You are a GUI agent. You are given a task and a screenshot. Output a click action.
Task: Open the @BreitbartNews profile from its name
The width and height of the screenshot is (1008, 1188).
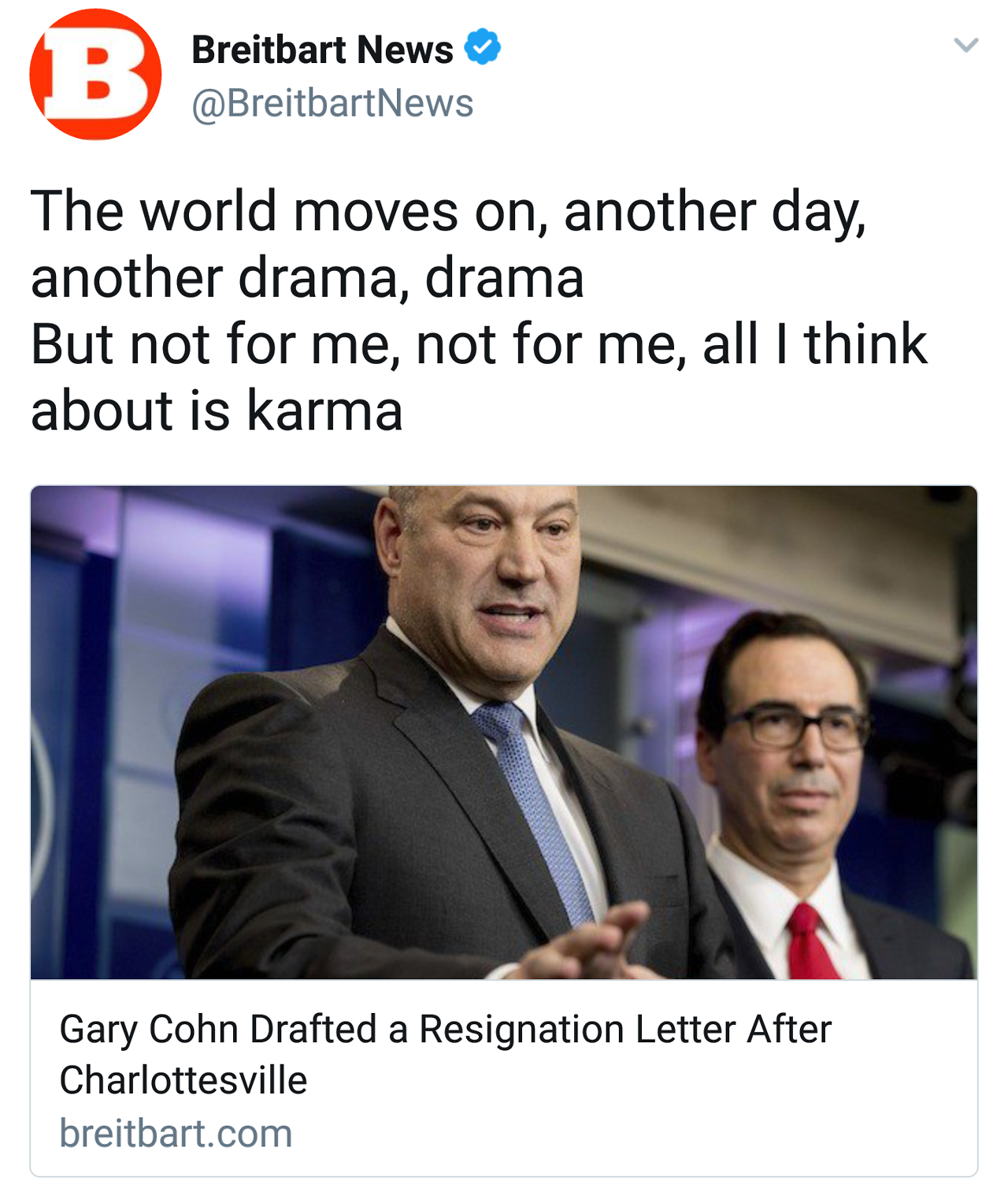[x=322, y=50]
